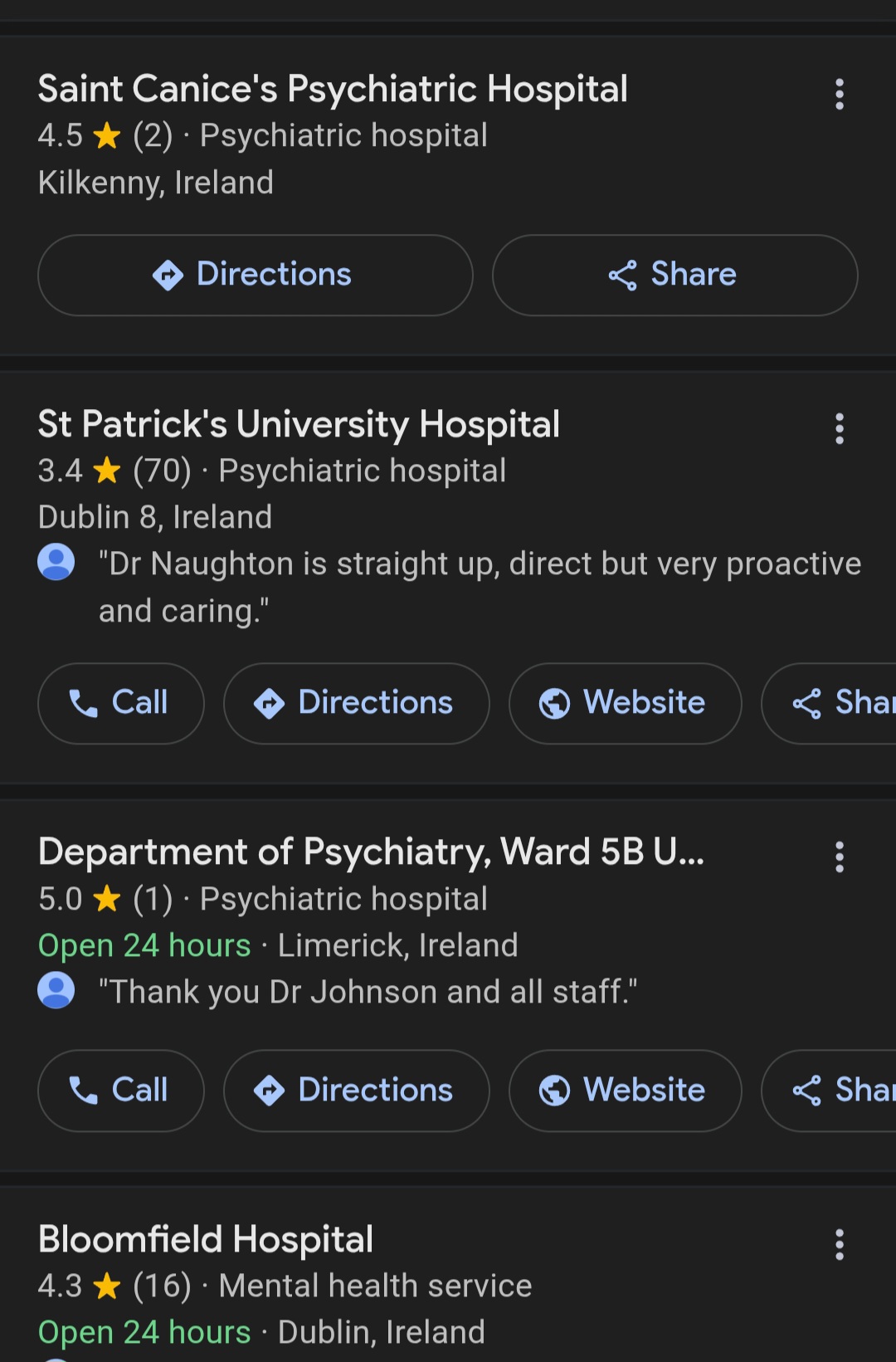Viewport: 896px width, 1362px height.
Task: Open Bloomfield Hospital listing
Action: pyautogui.click(x=206, y=1239)
